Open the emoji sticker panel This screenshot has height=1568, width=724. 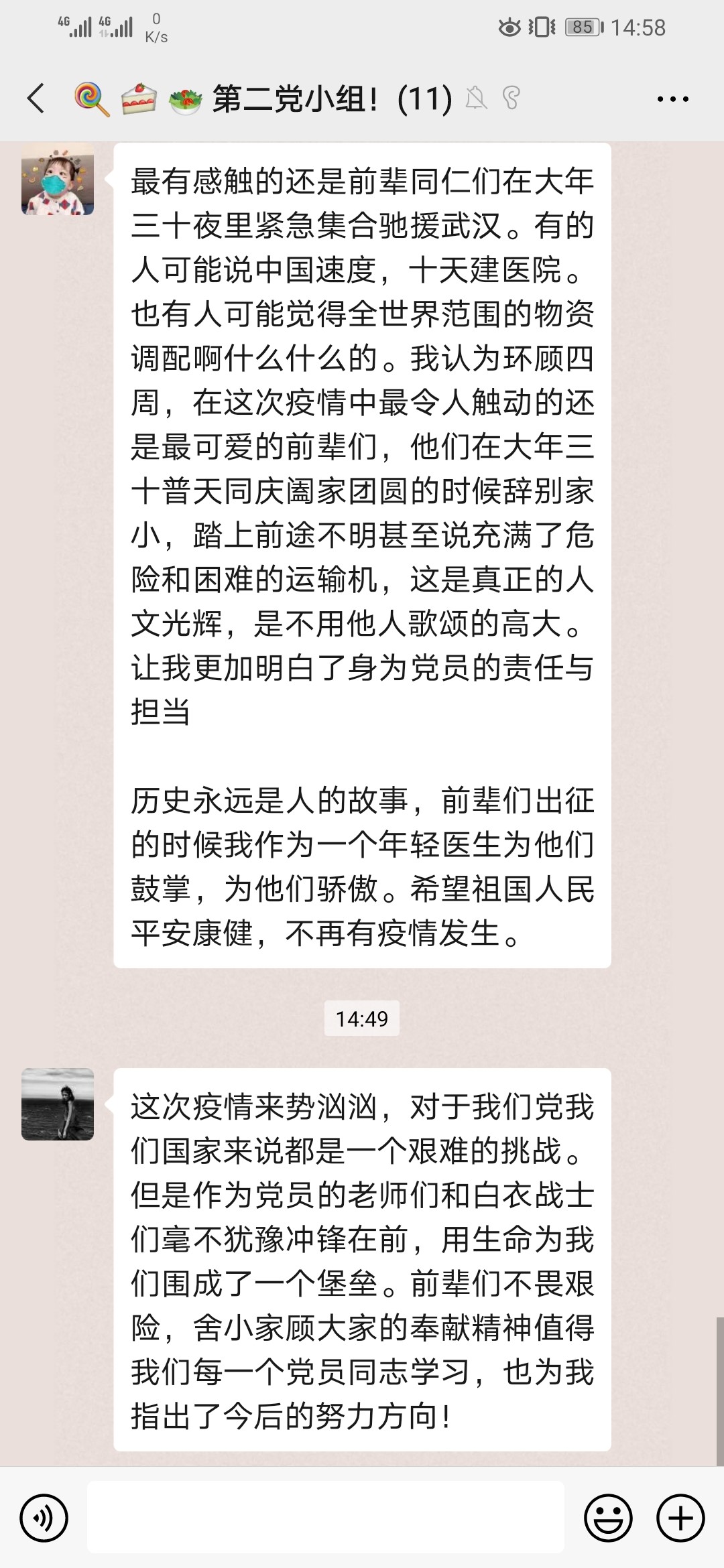(x=608, y=1518)
